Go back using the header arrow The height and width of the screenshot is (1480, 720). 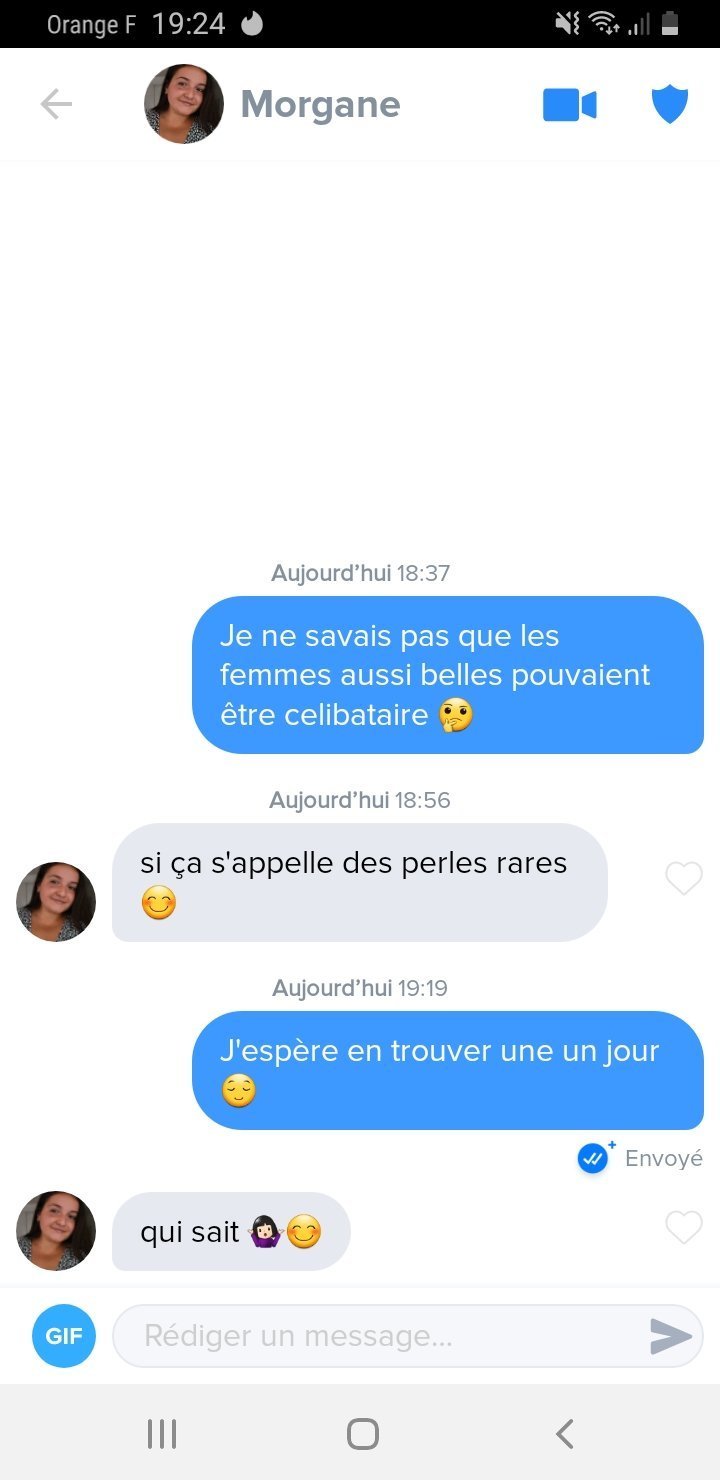pyautogui.click(x=56, y=104)
